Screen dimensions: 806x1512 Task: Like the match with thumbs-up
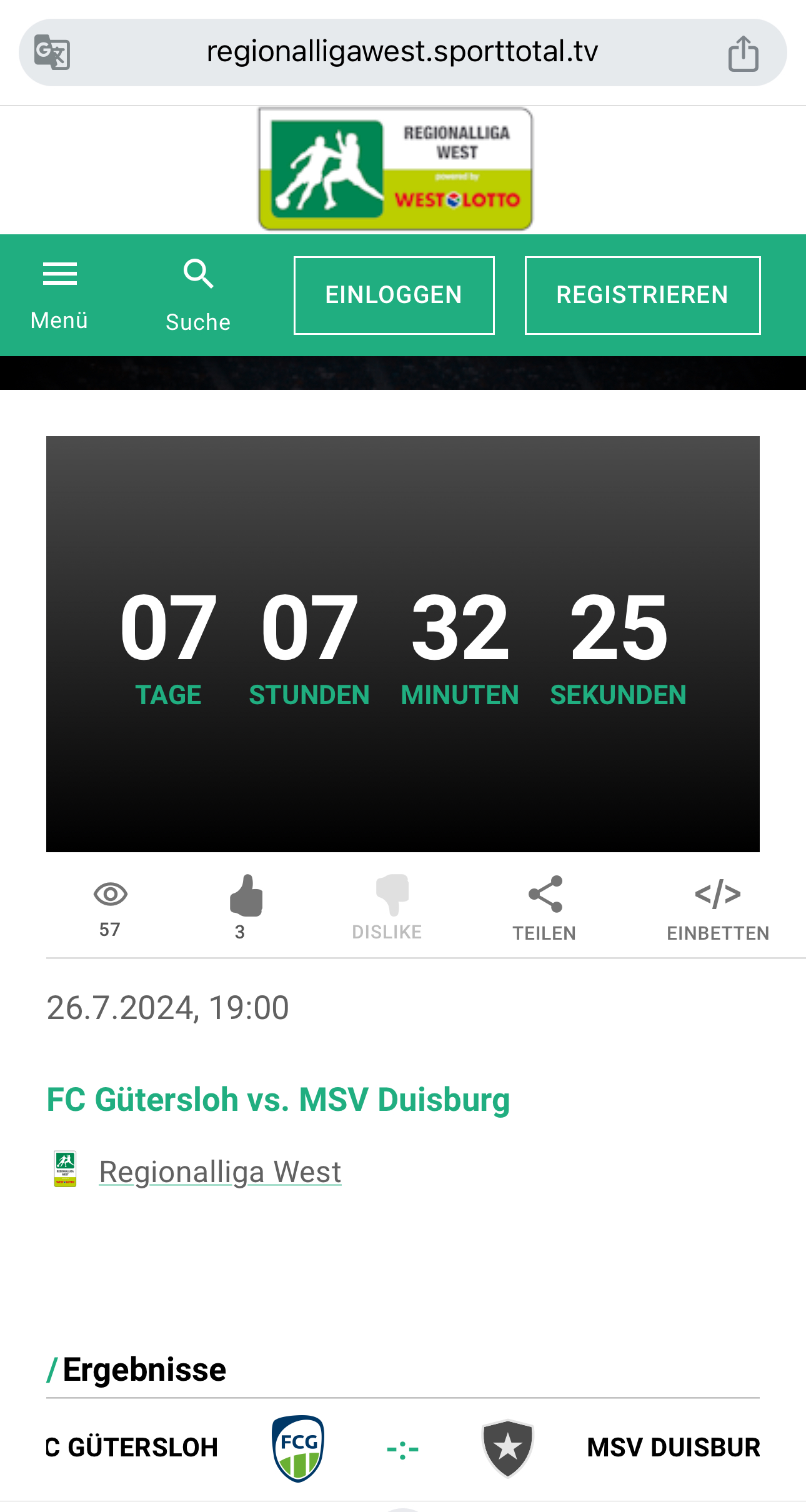(246, 896)
